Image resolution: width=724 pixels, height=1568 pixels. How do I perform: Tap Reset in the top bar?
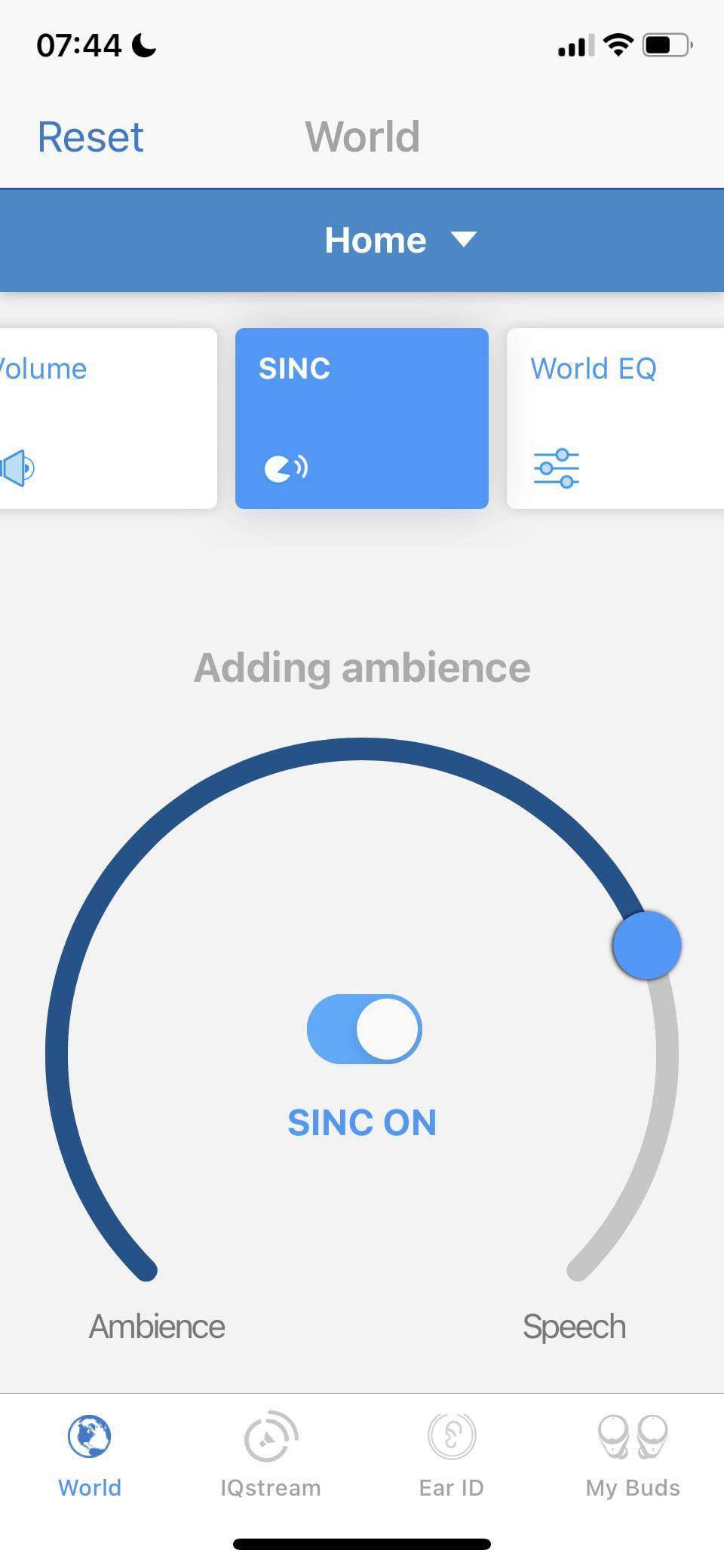click(90, 137)
